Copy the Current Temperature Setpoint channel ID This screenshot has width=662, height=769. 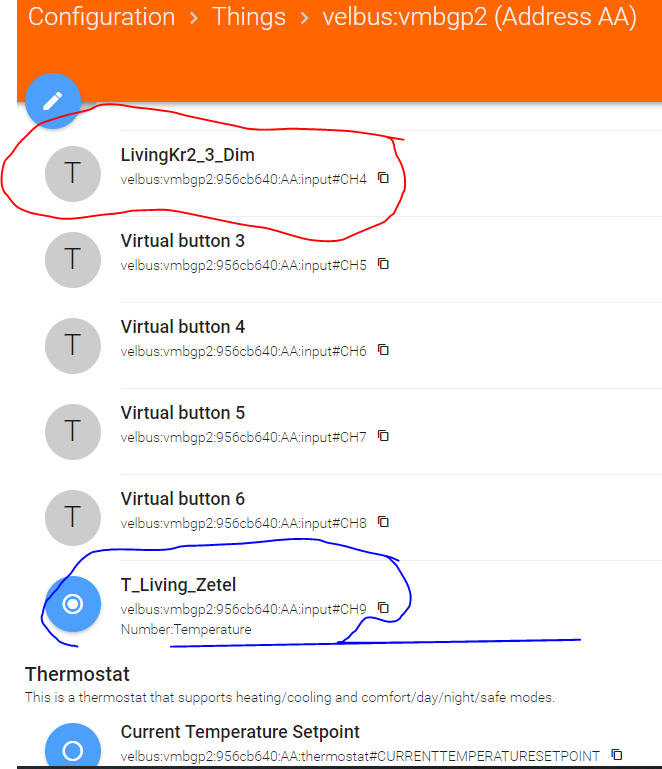click(617, 755)
